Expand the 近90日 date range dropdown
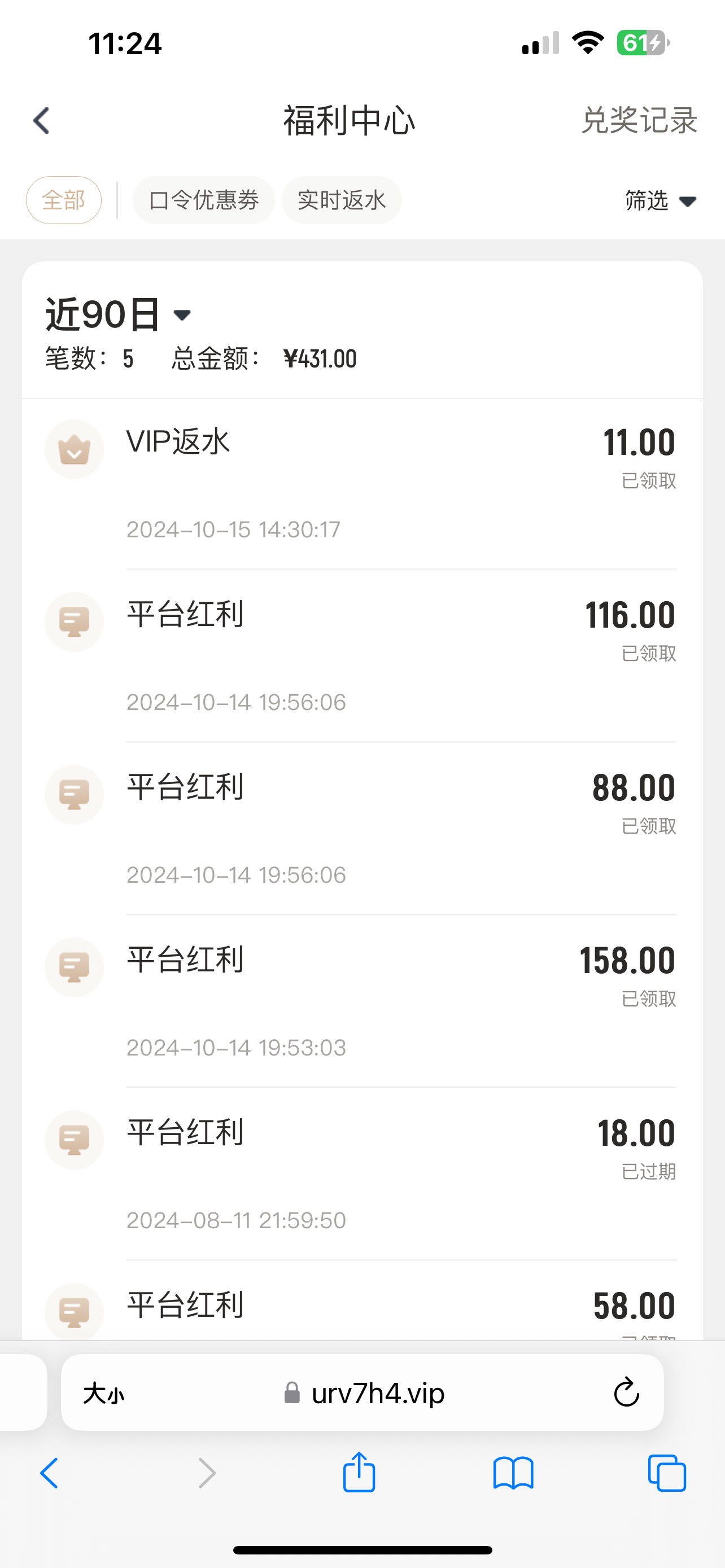The height and width of the screenshot is (1568, 725). click(119, 315)
